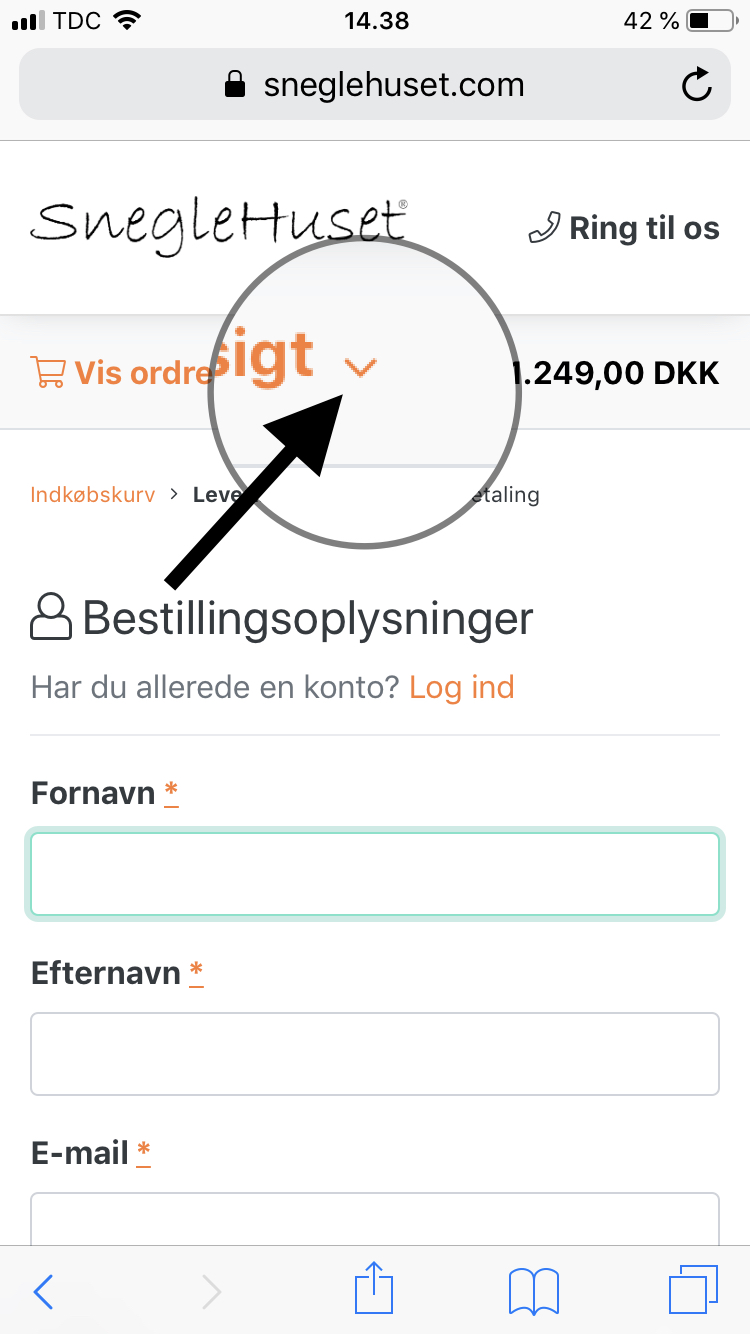Tap Ring til os to call
750x1334 pixels.
click(x=625, y=228)
